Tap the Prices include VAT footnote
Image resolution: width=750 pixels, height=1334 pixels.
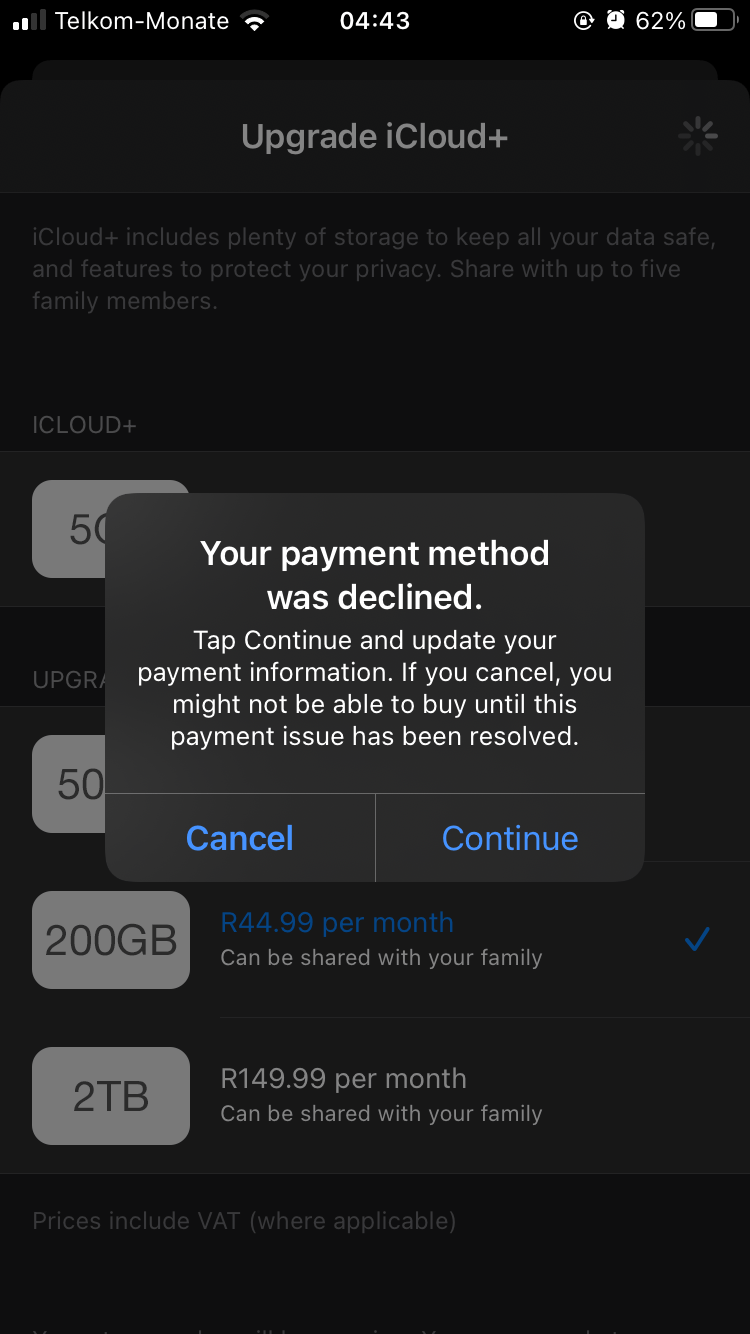click(245, 1220)
